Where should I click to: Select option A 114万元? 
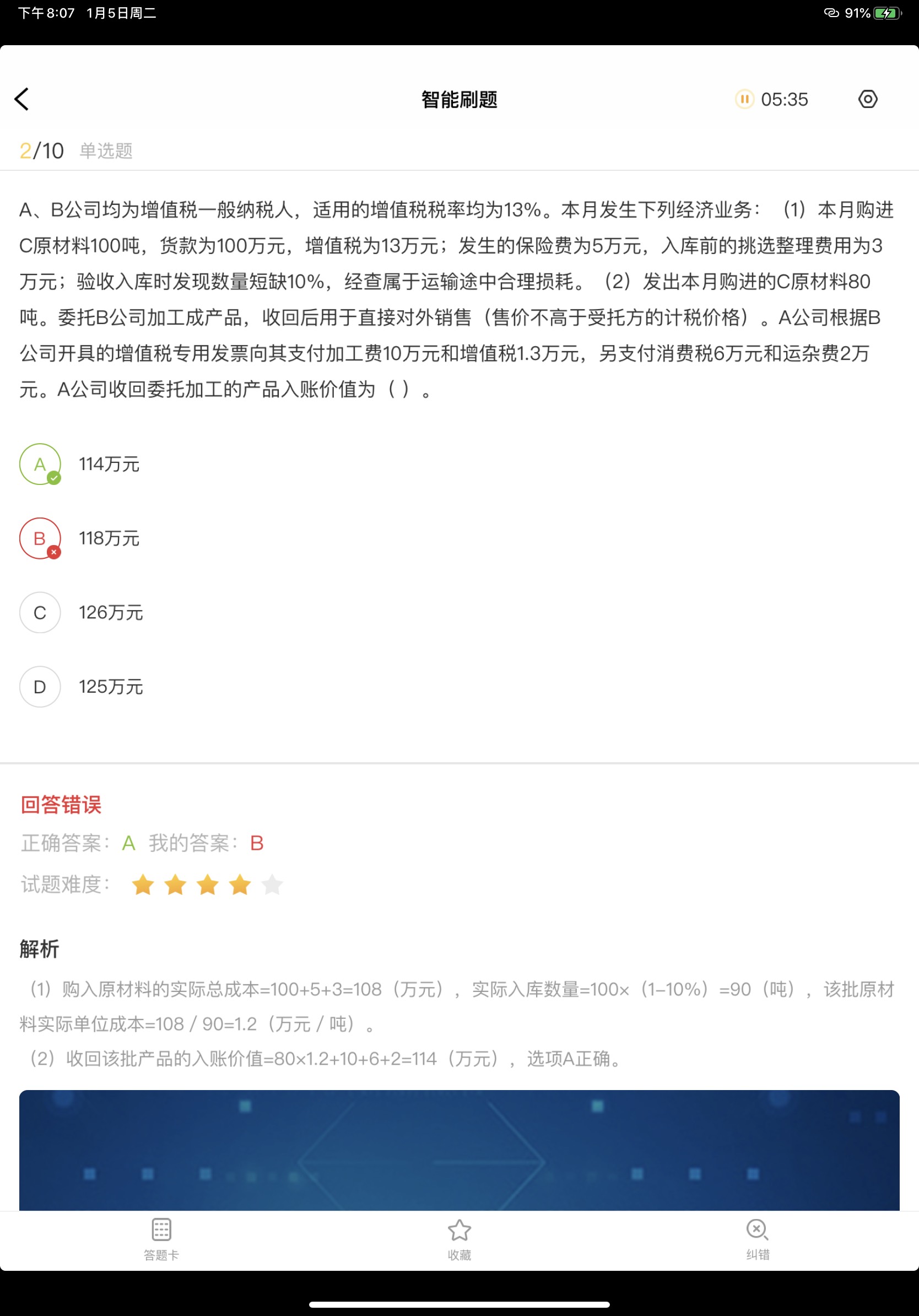(x=40, y=463)
